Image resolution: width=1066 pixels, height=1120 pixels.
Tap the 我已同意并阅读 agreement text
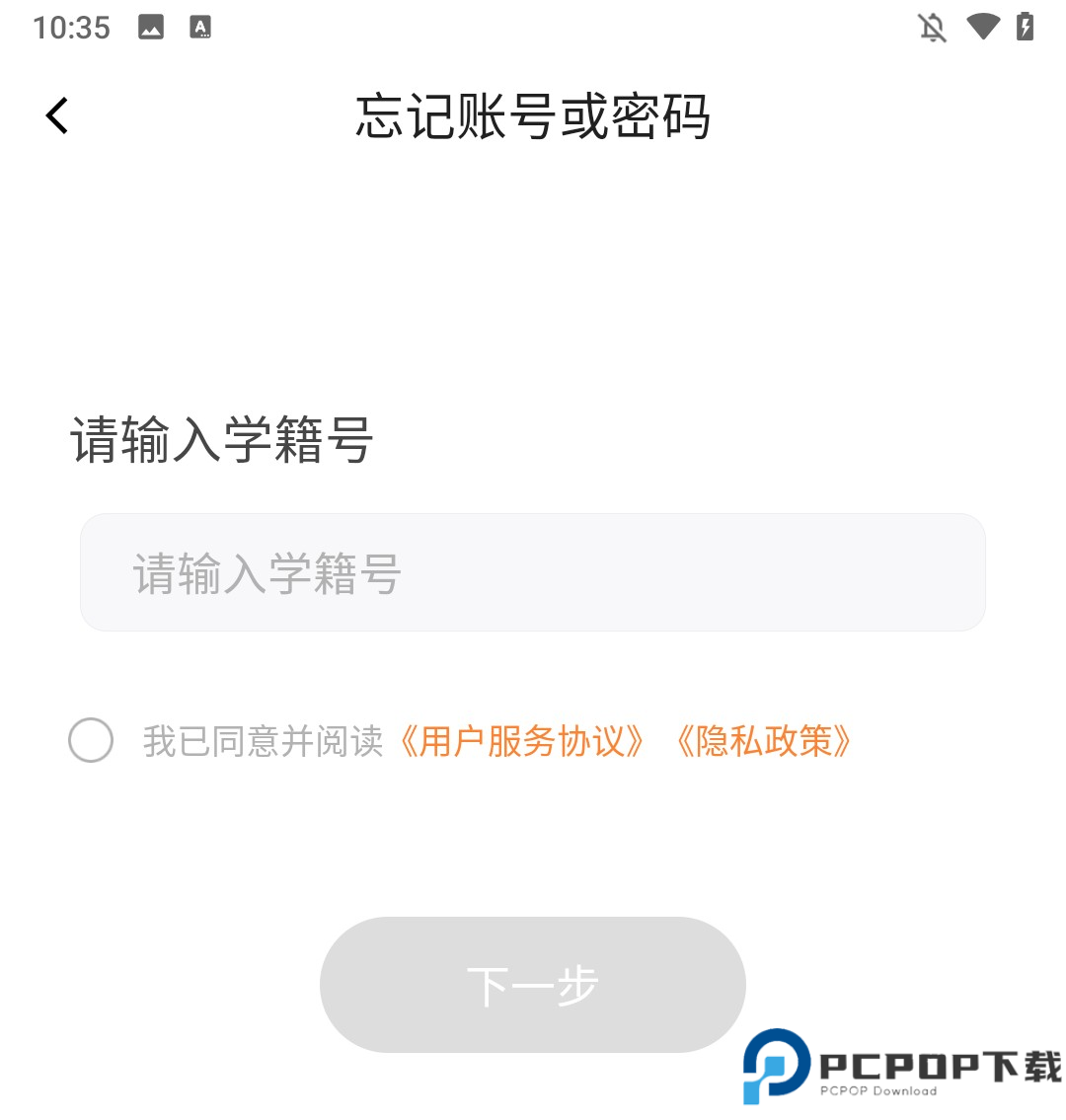[260, 742]
